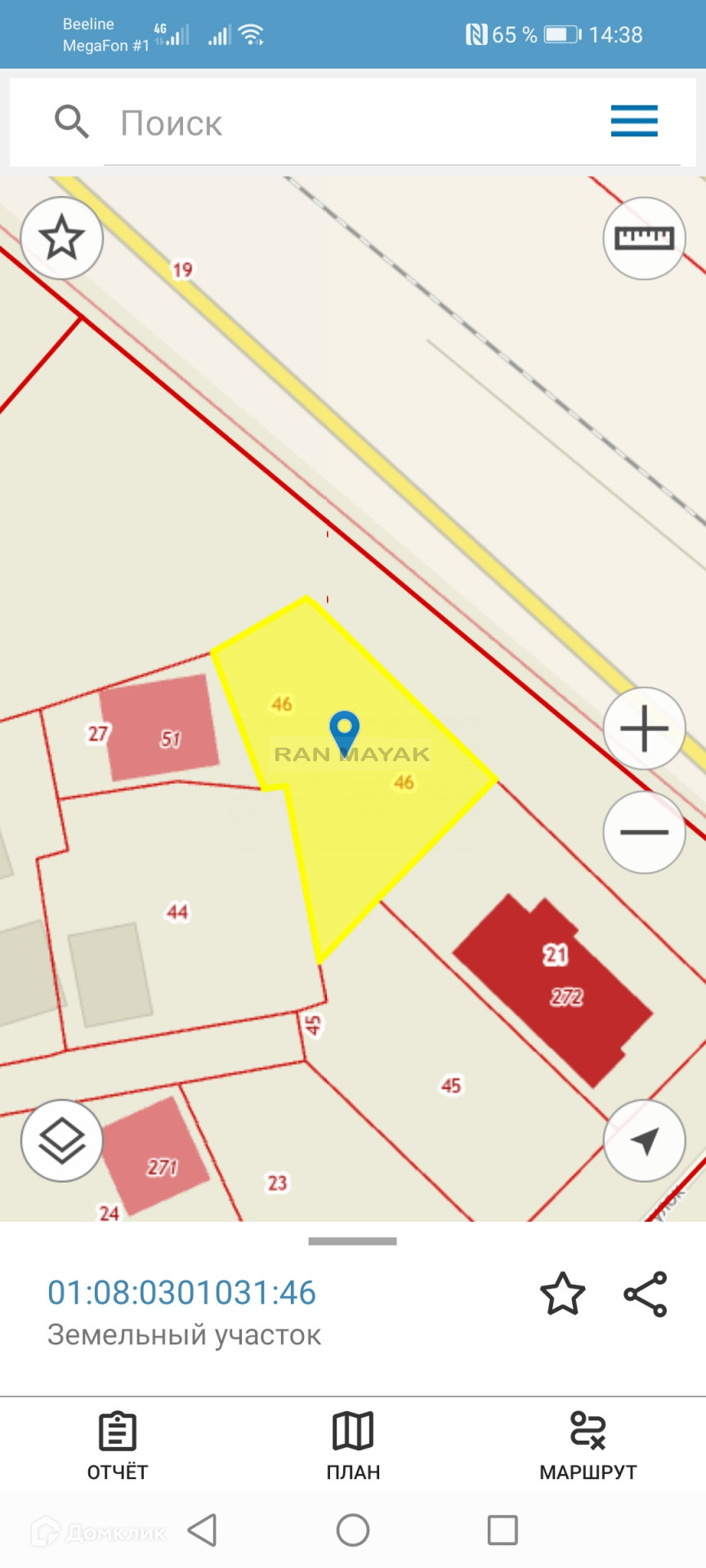Image resolution: width=706 pixels, height=1568 pixels.
Task: Build a МАРШРУТ route
Action: (588, 1445)
